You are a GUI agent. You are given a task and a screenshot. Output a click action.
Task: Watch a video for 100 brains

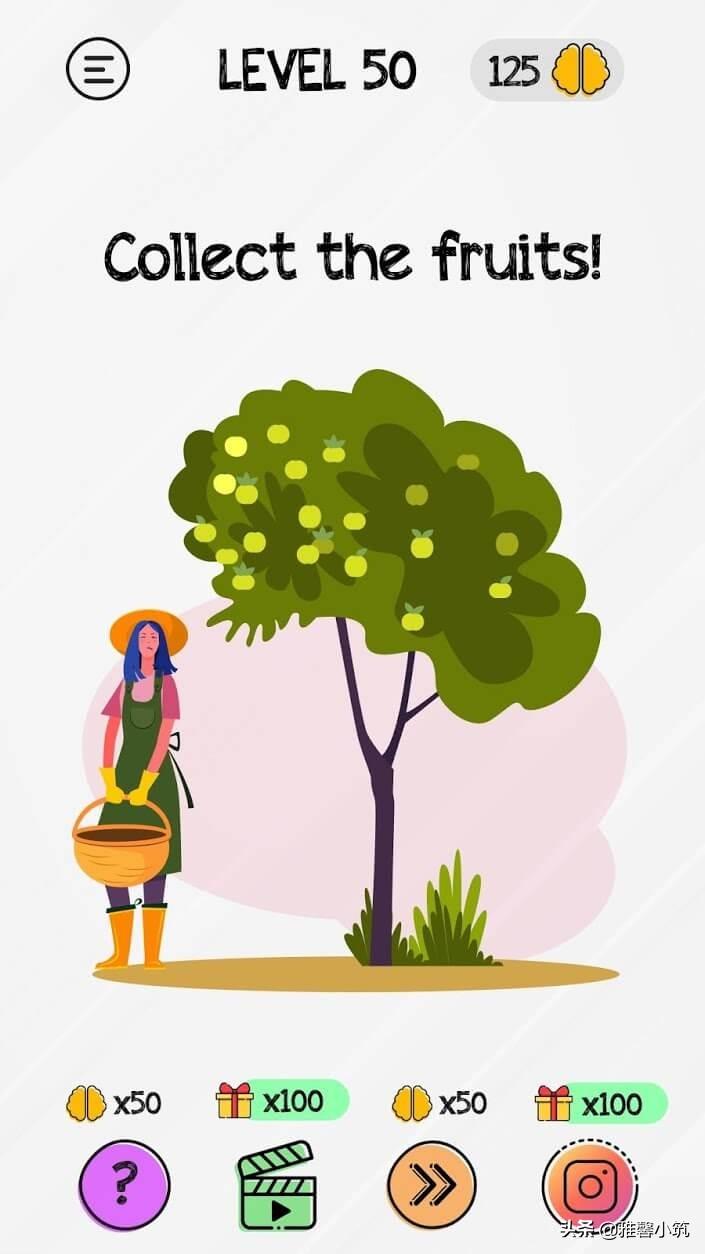pyautogui.click(x=278, y=1187)
